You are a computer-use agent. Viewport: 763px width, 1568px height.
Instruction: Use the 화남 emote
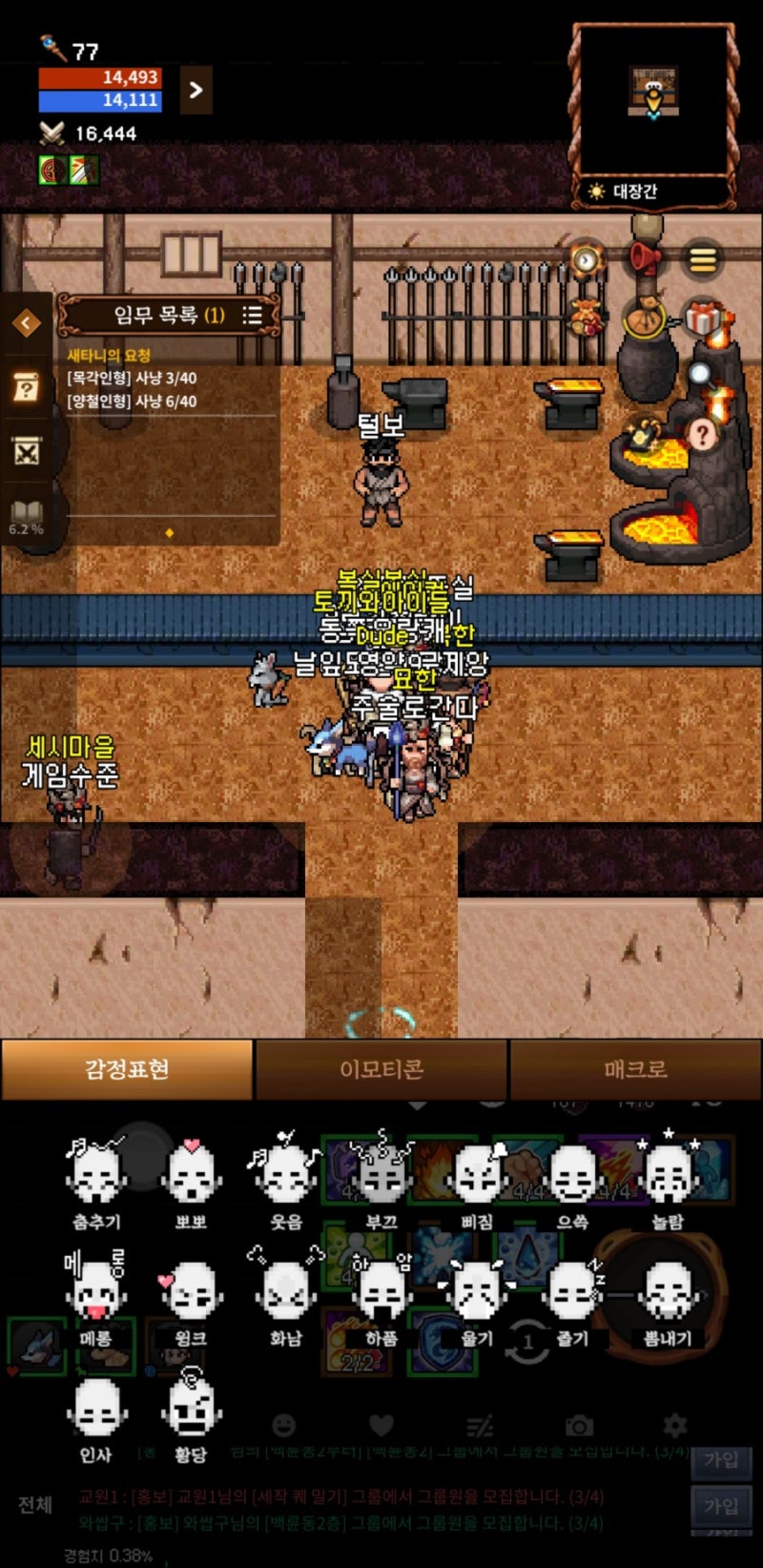[x=286, y=1299]
